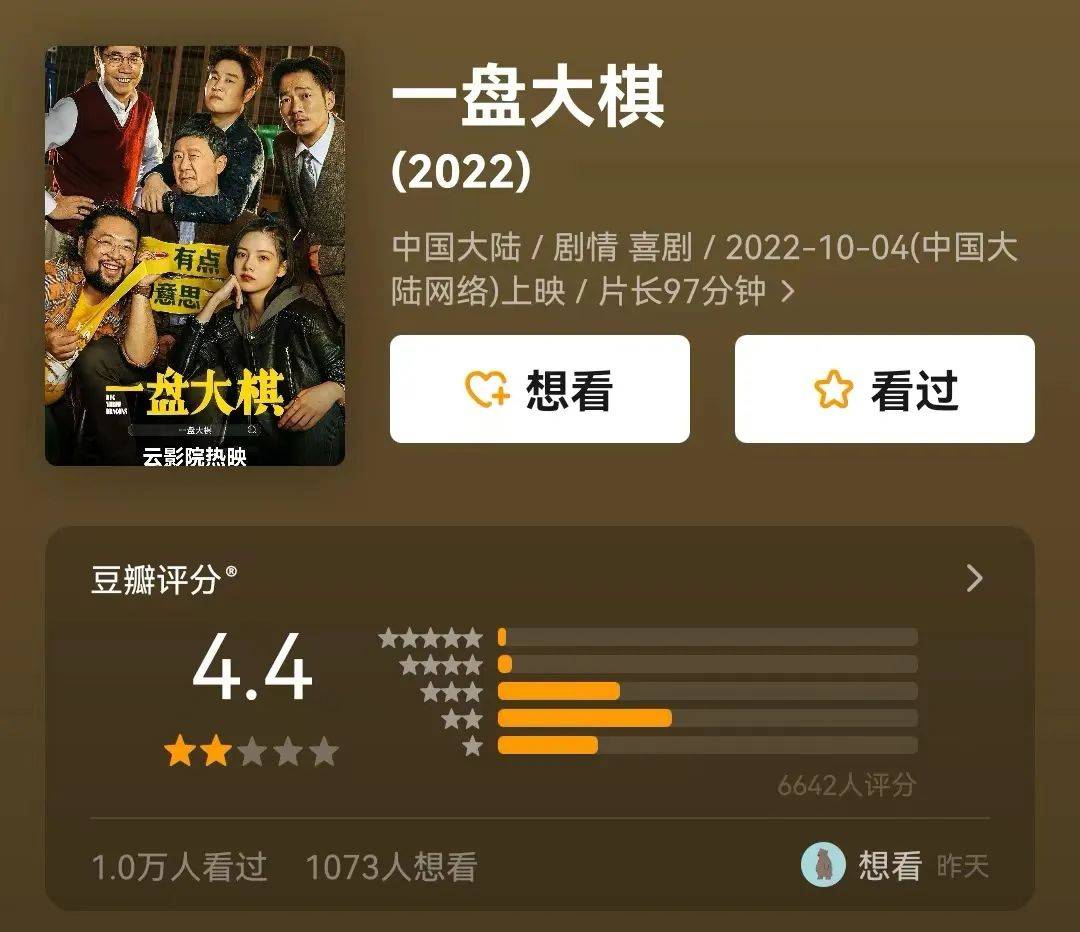Screen dimensions: 1080x932
Task: Expand the movie info after 片长97分钟
Action: pos(788,292)
